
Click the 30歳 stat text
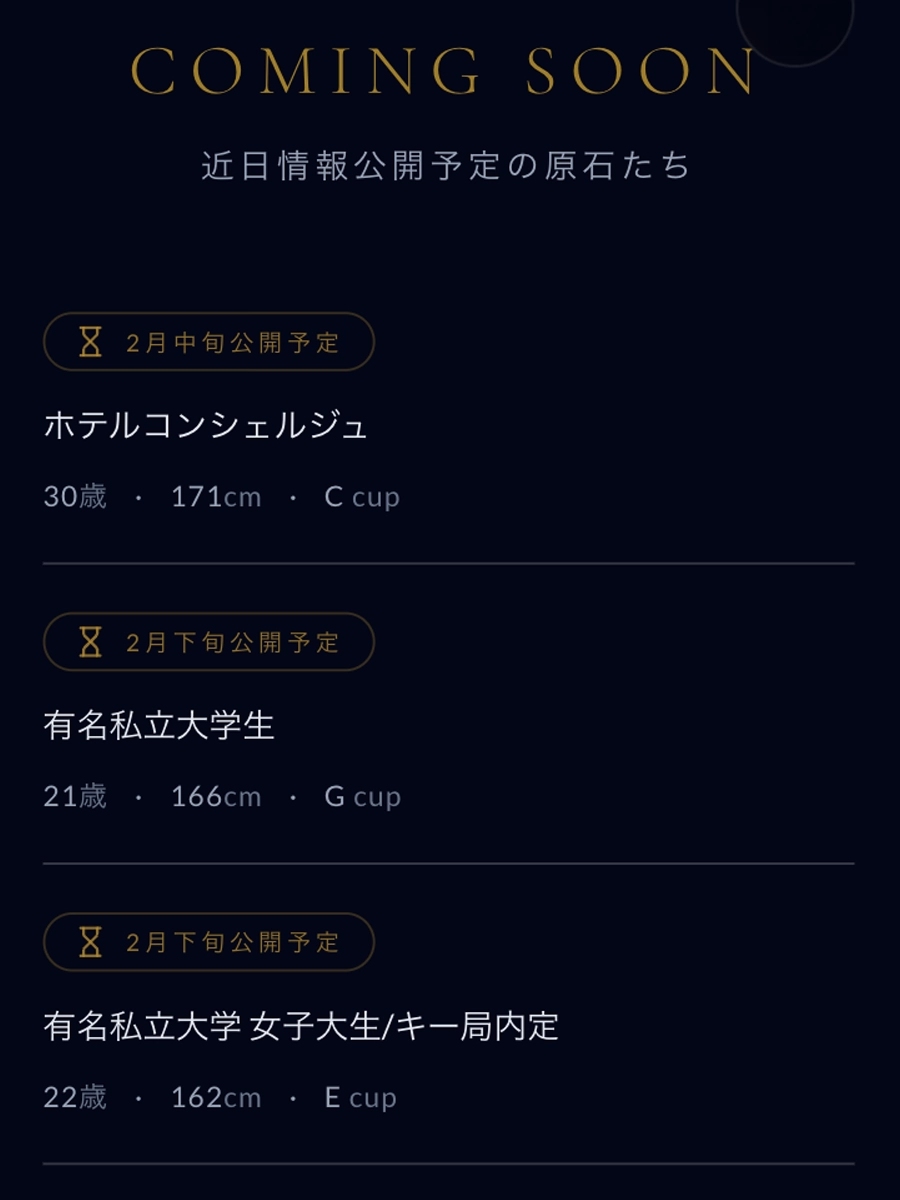coord(75,496)
